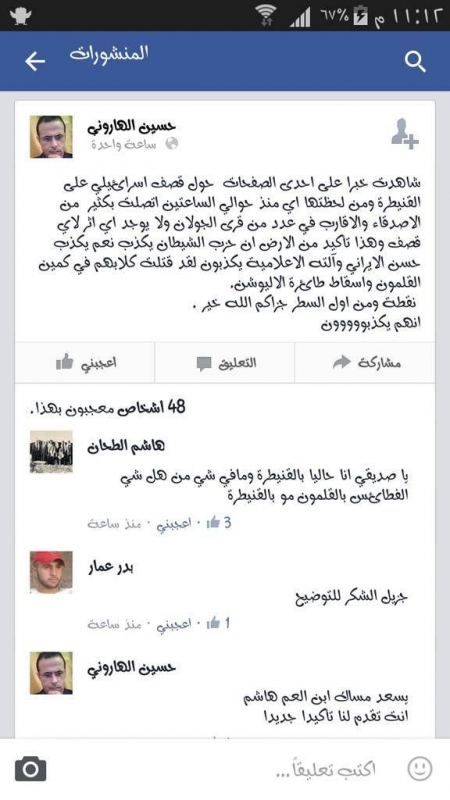450x800 pixels.
Task: Open the emoji smiley picker
Action: pos(419,769)
